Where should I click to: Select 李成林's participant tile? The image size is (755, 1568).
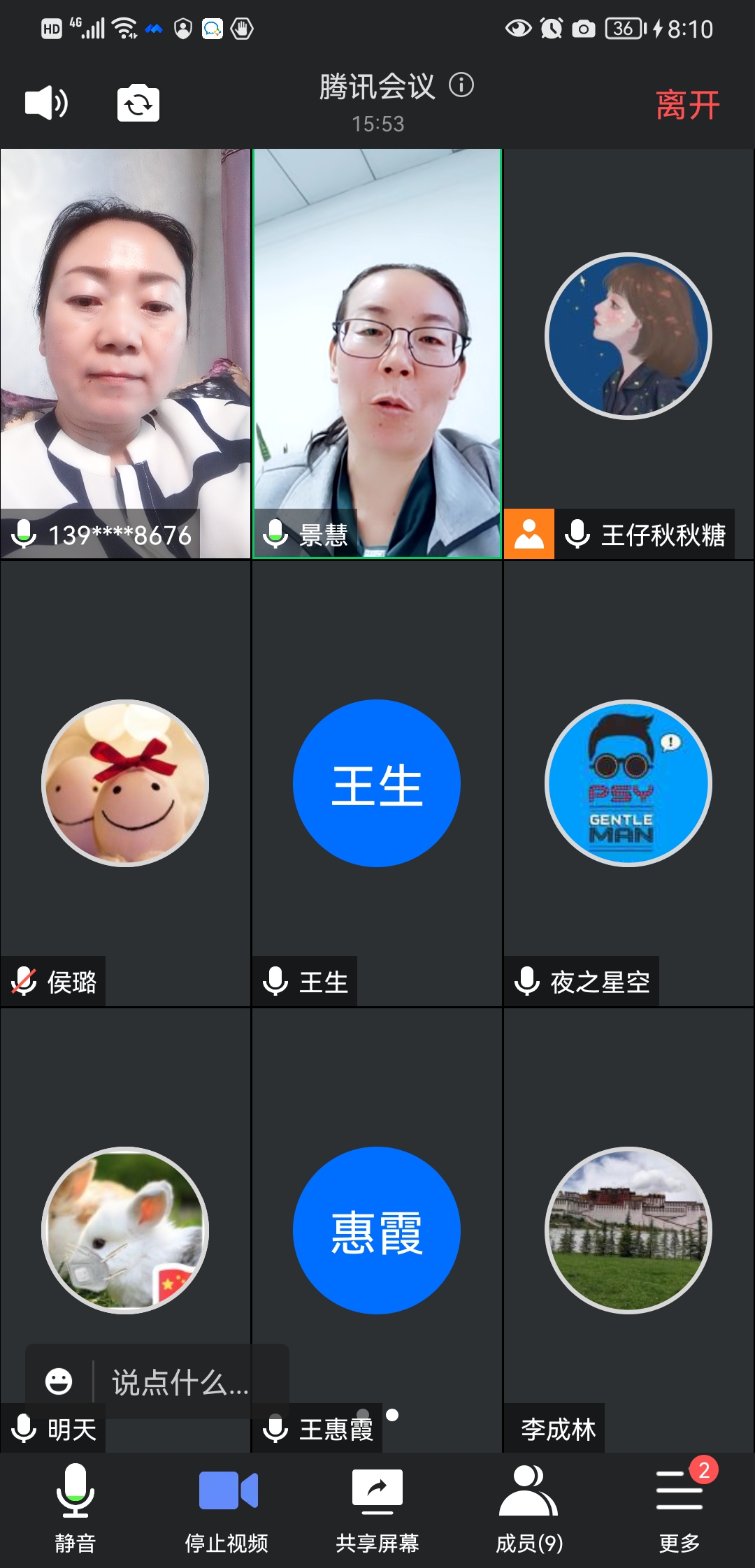pos(628,1230)
